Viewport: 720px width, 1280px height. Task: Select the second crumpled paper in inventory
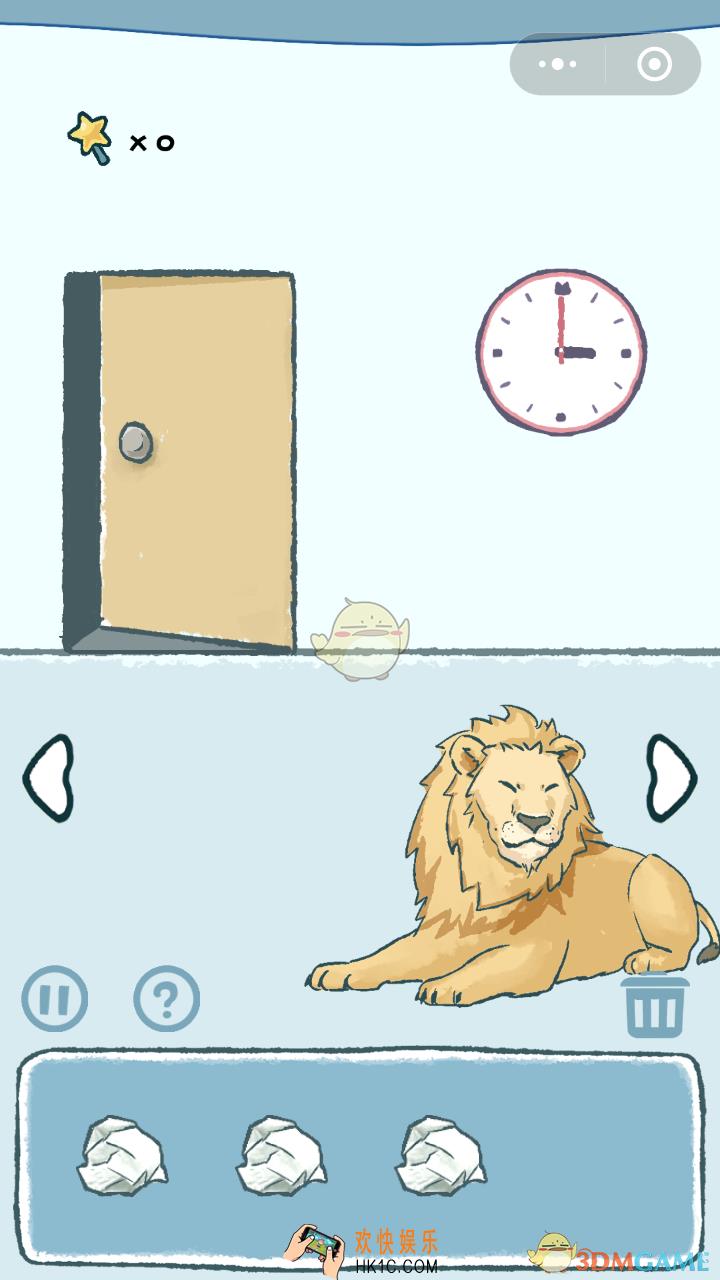pyautogui.click(x=281, y=1155)
